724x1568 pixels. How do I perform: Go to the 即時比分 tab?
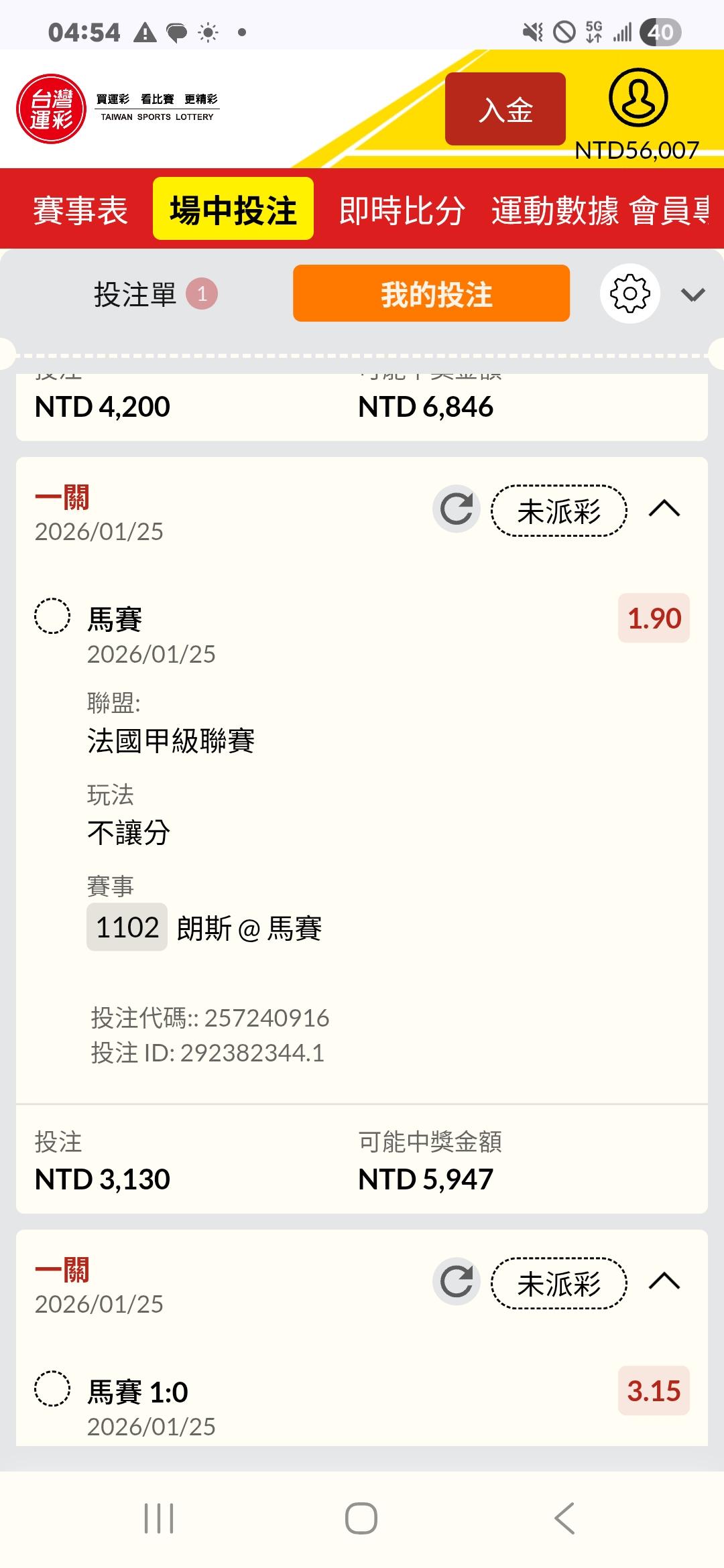point(402,210)
